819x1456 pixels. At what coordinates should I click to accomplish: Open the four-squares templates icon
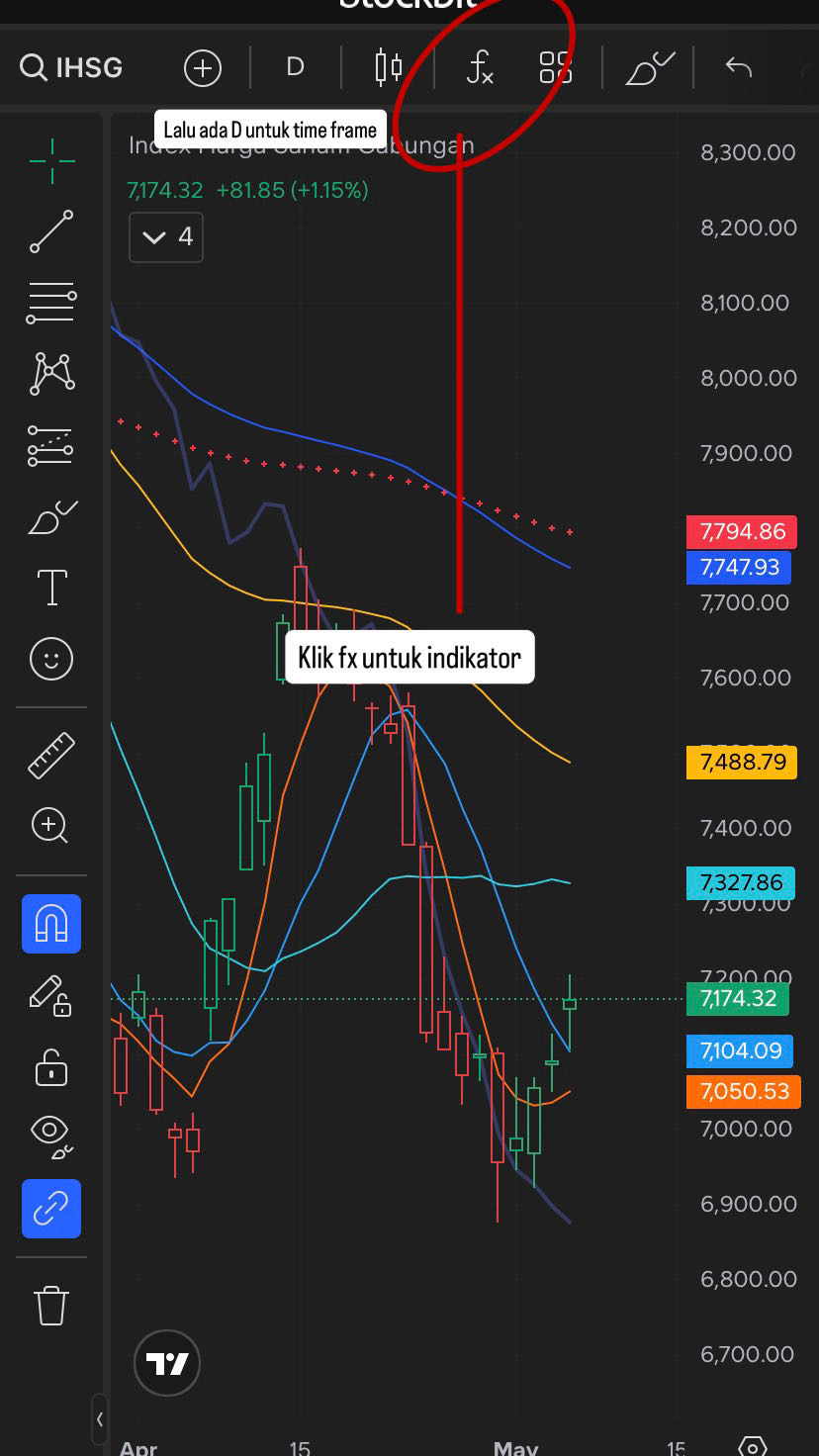(556, 68)
